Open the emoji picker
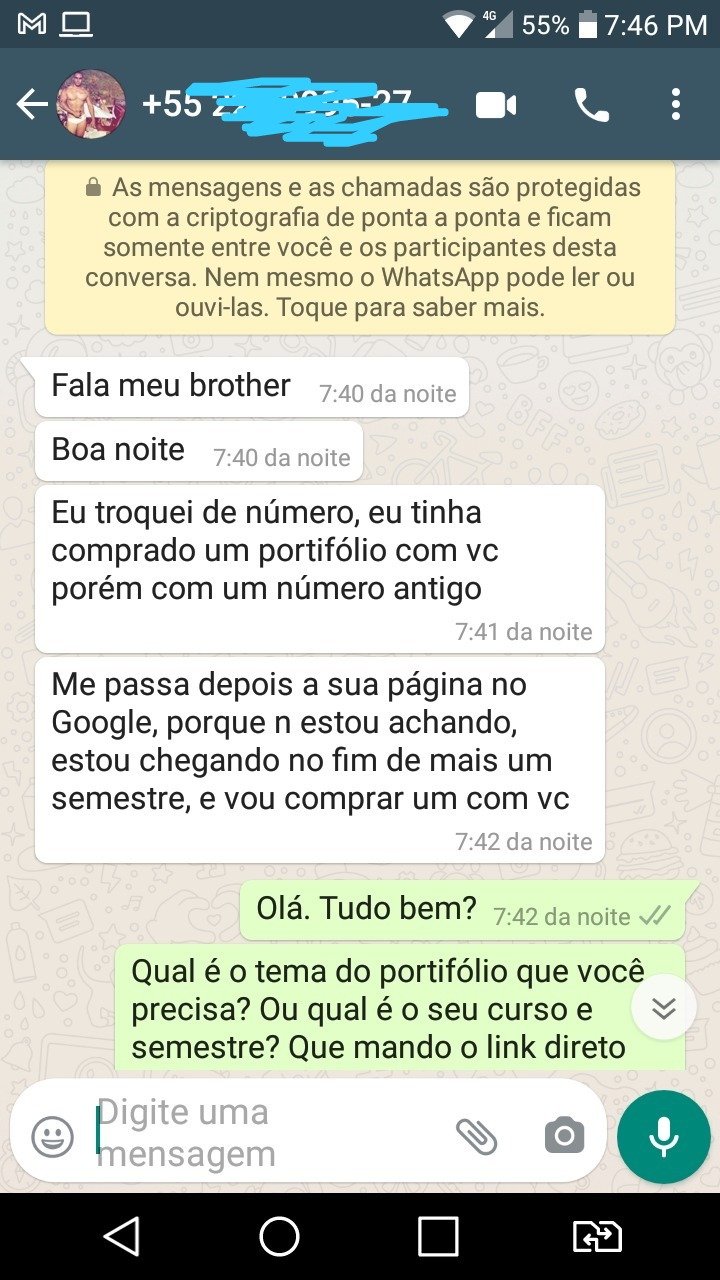Image resolution: width=720 pixels, height=1280 pixels. pyautogui.click(x=52, y=1136)
